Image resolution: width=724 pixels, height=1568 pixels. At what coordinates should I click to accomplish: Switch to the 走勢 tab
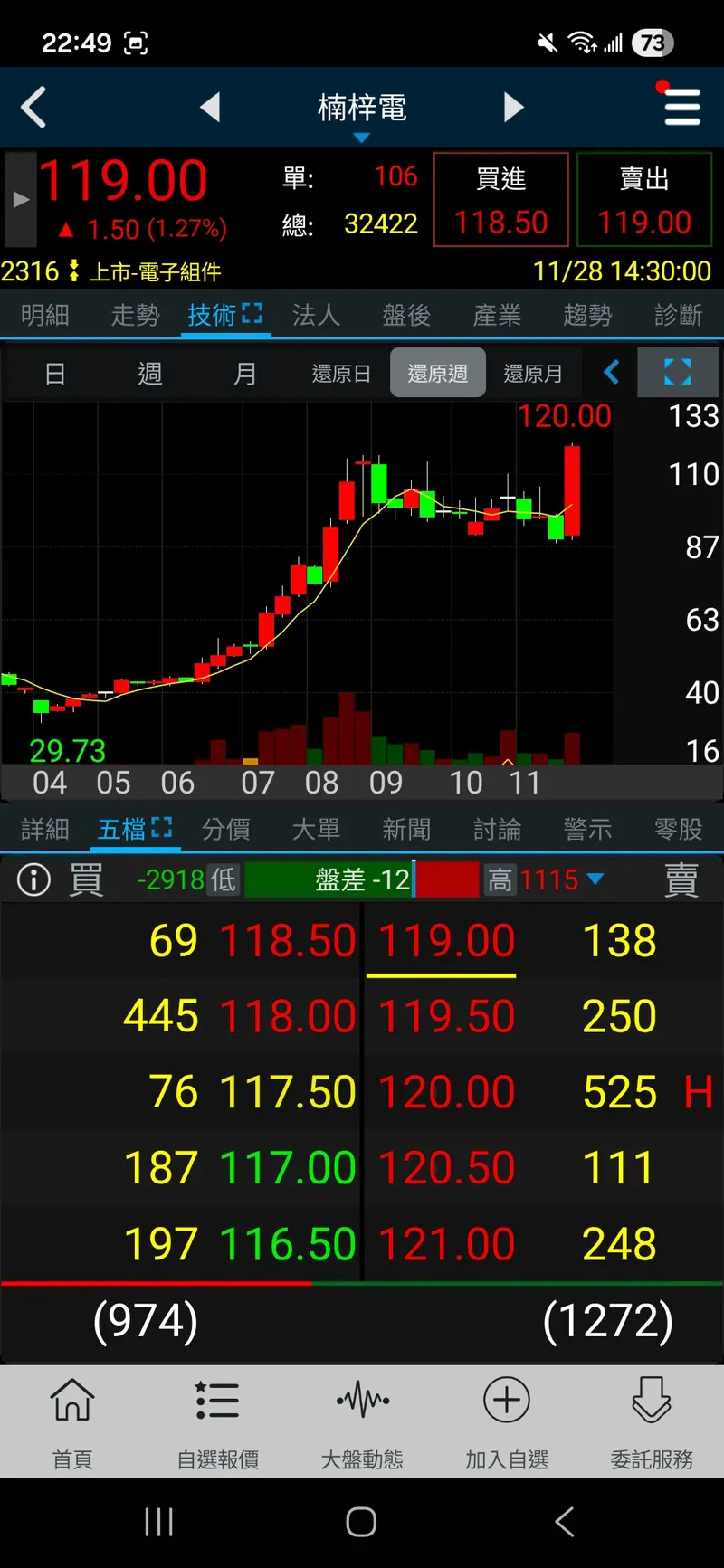[135, 315]
